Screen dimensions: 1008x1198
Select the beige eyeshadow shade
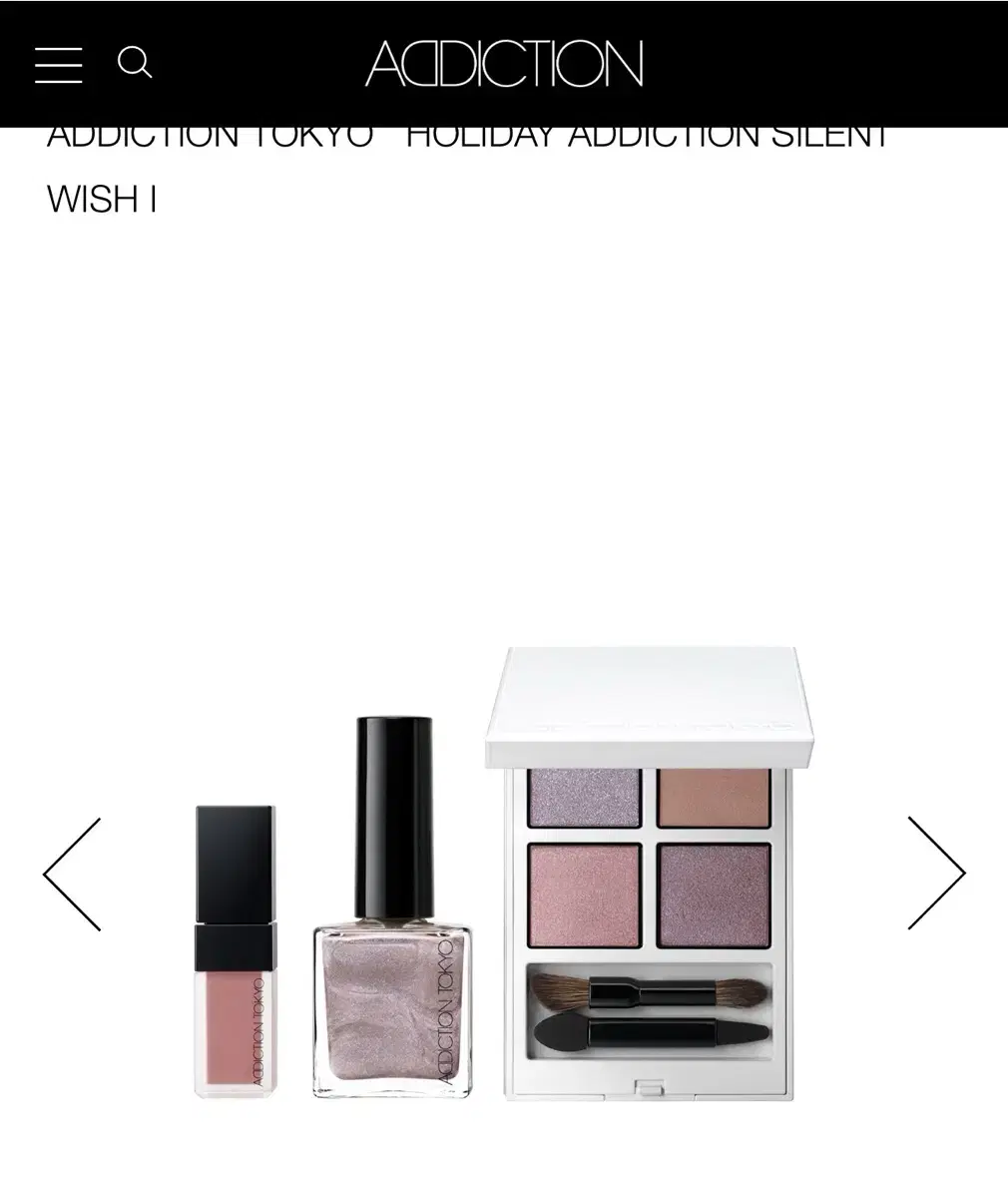[x=712, y=799]
